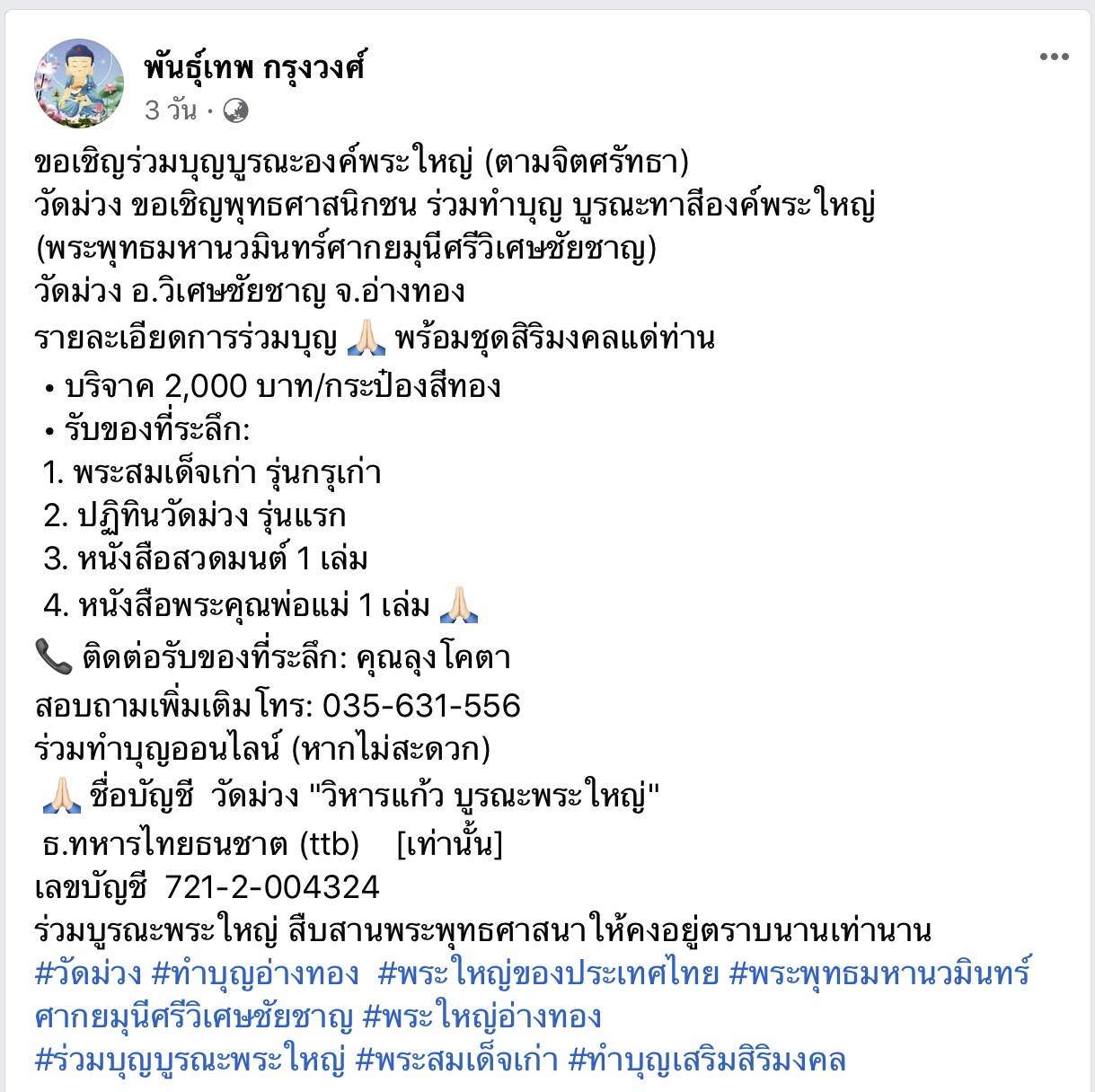1095x1092 pixels.
Task: Open hashtag #พระใหญ่ของประเทศไทย
Action: (548, 973)
